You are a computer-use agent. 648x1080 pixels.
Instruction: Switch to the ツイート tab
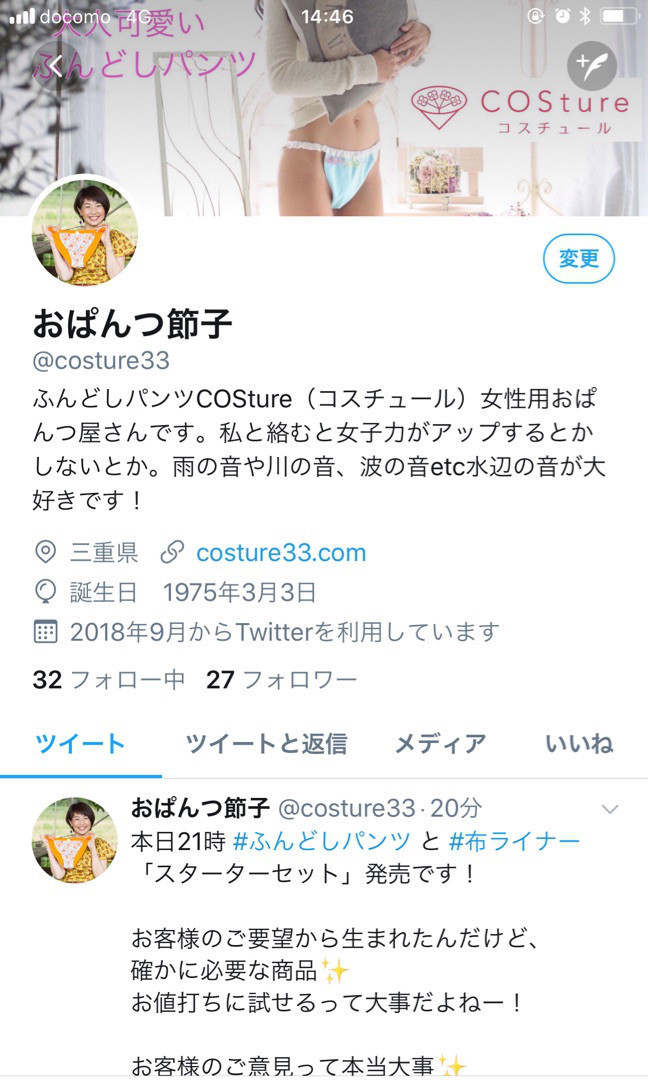80,744
